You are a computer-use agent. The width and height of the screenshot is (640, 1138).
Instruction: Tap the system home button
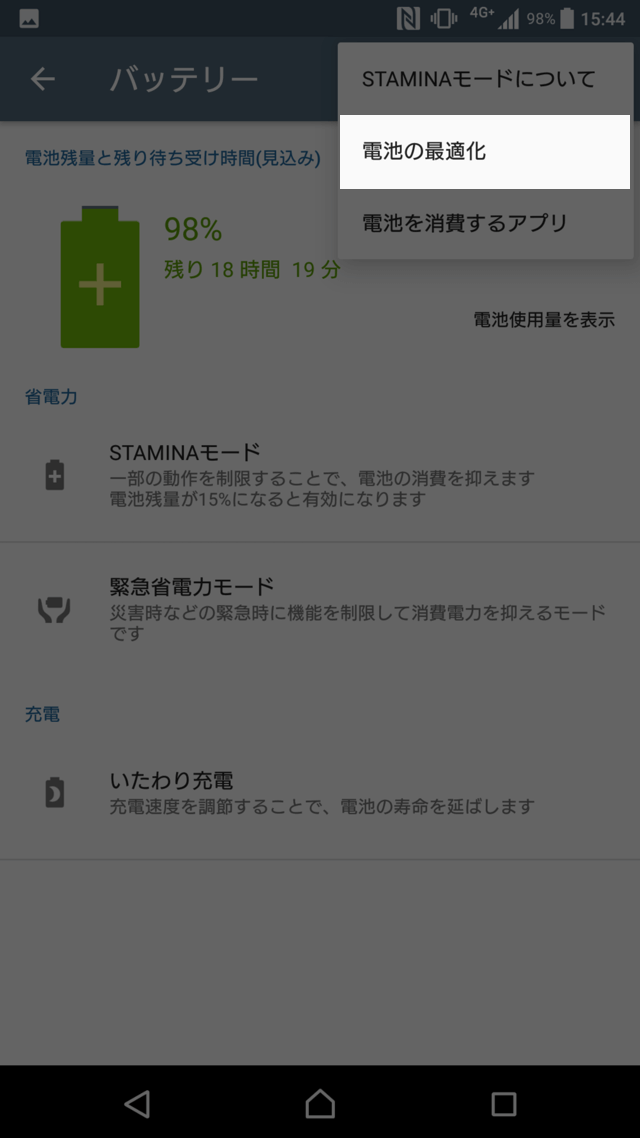[320, 1103]
